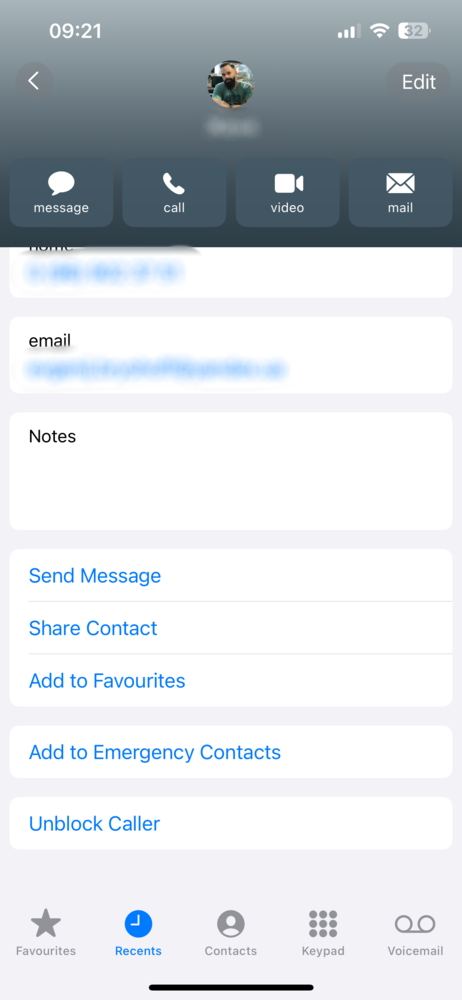Tap the message quick action button
This screenshot has width=462, height=1000.
click(x=61, y=193)
